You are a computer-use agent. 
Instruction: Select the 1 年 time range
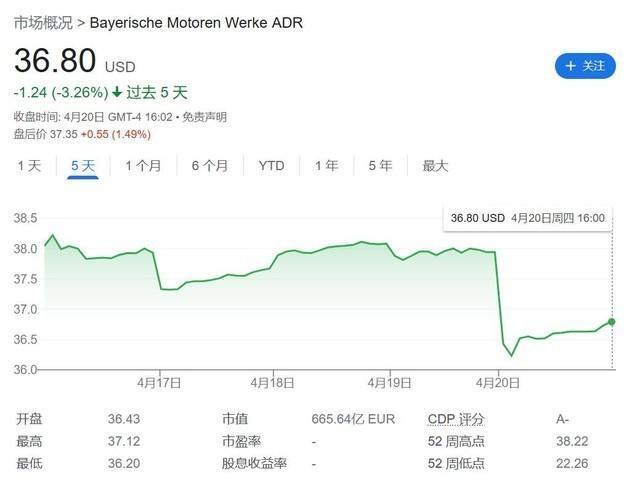point(326,166)
